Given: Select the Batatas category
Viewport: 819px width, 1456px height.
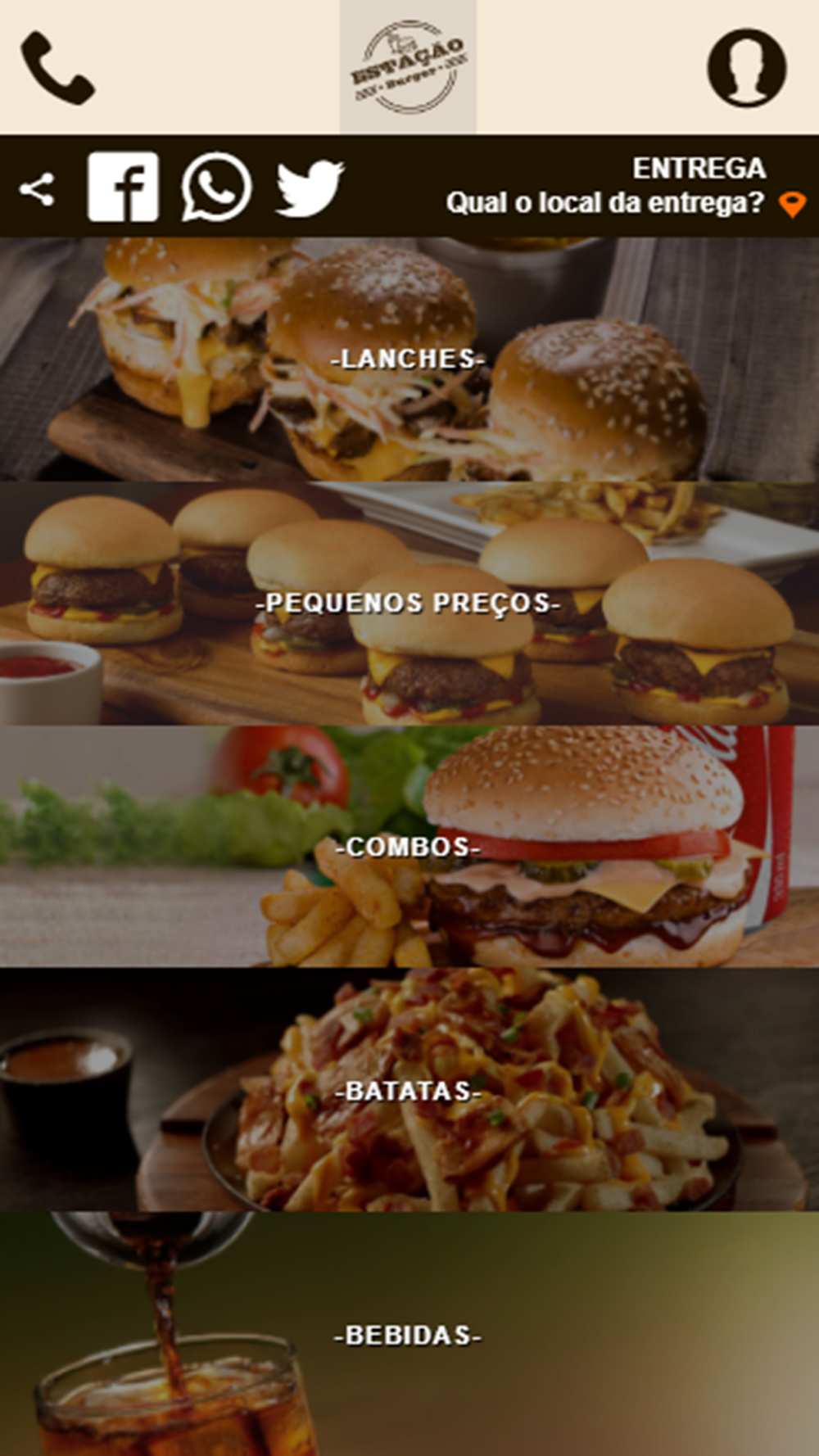Looking at the screenshot, I should 409,1091.
